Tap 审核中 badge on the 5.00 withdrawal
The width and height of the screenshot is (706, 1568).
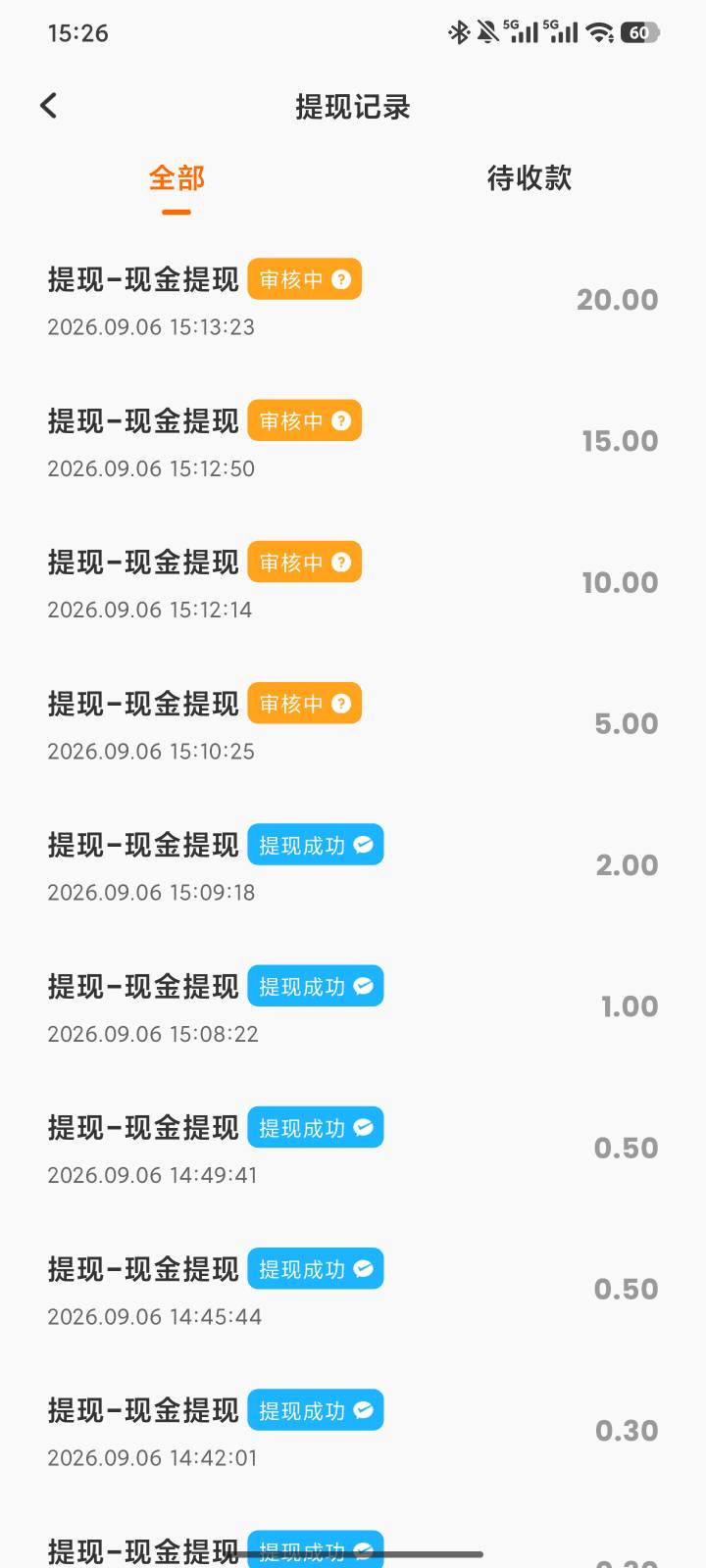(x=305, y=703)
